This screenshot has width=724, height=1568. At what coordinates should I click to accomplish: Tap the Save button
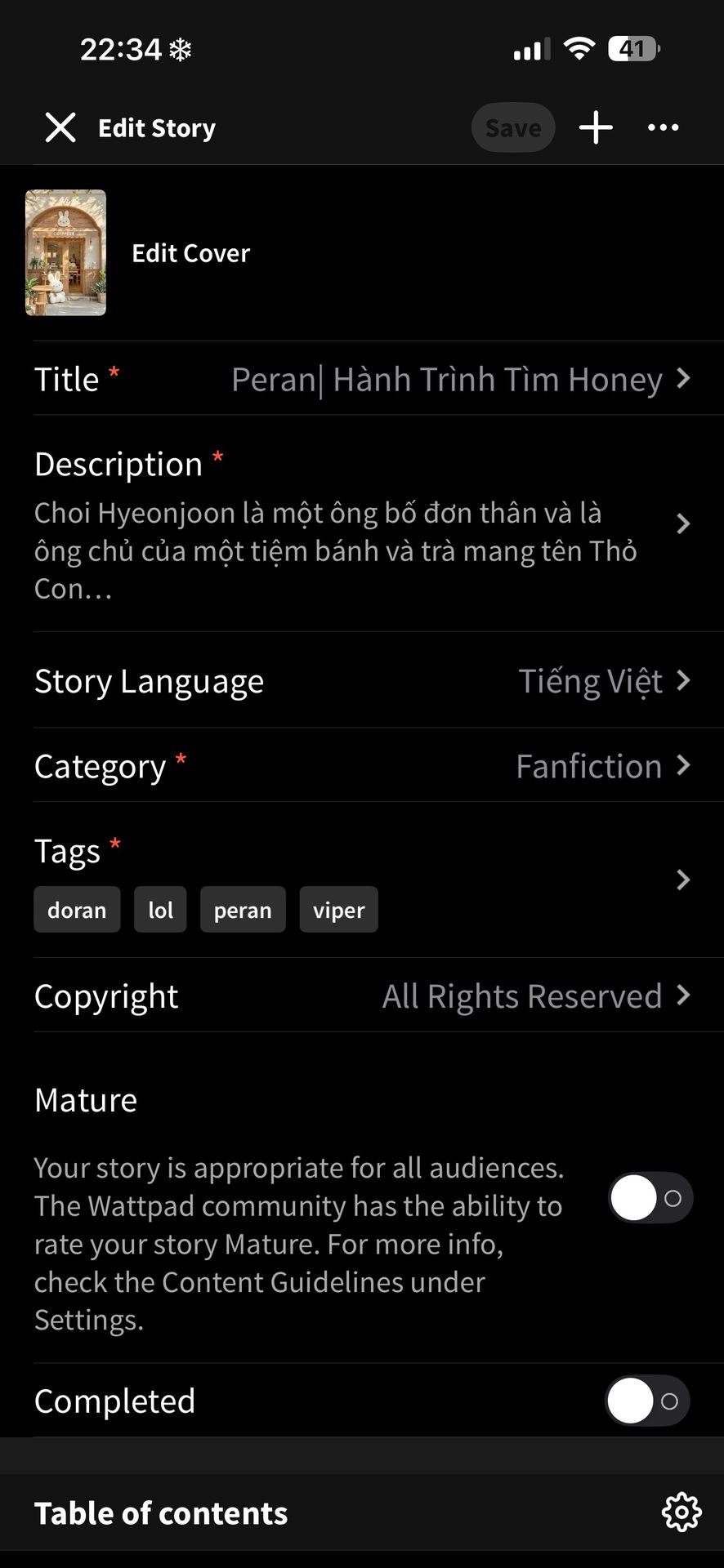pyautogui.click(x=513, y=127)
